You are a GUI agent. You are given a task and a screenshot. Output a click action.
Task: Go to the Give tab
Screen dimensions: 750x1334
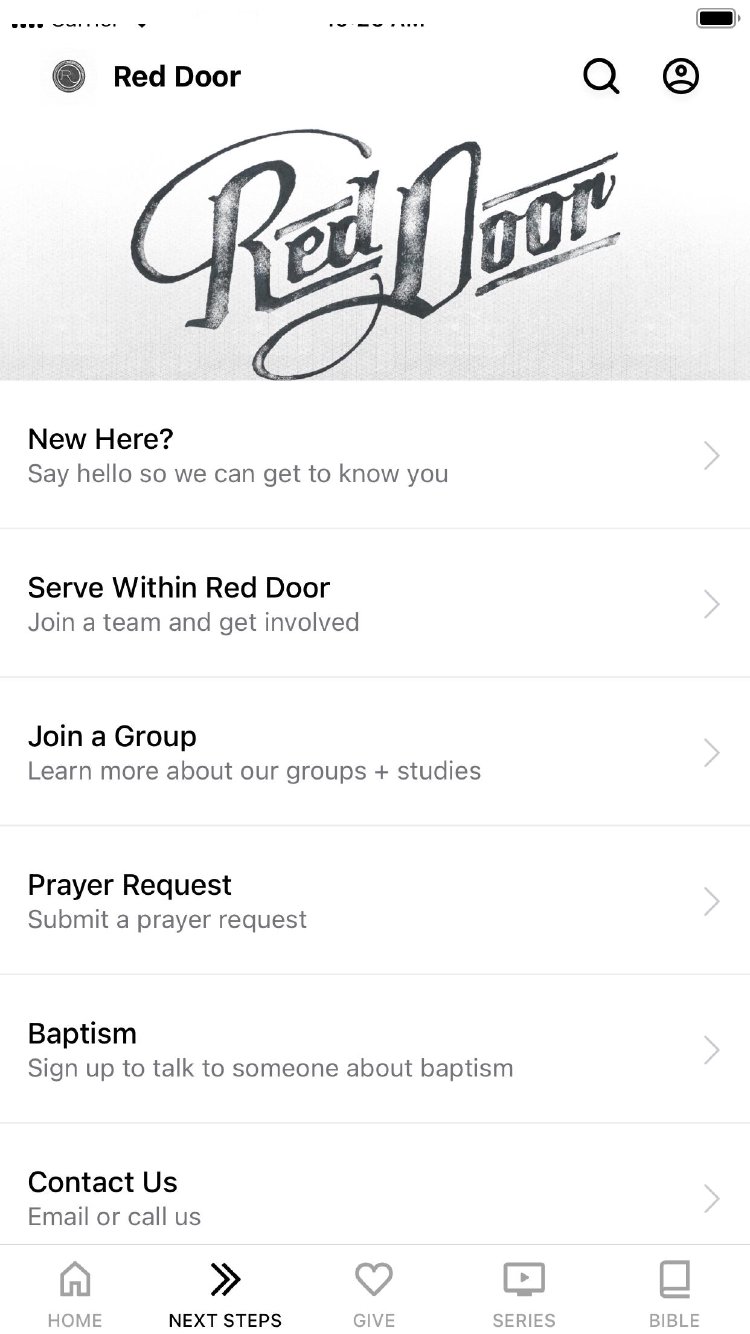coord(374,1294)
